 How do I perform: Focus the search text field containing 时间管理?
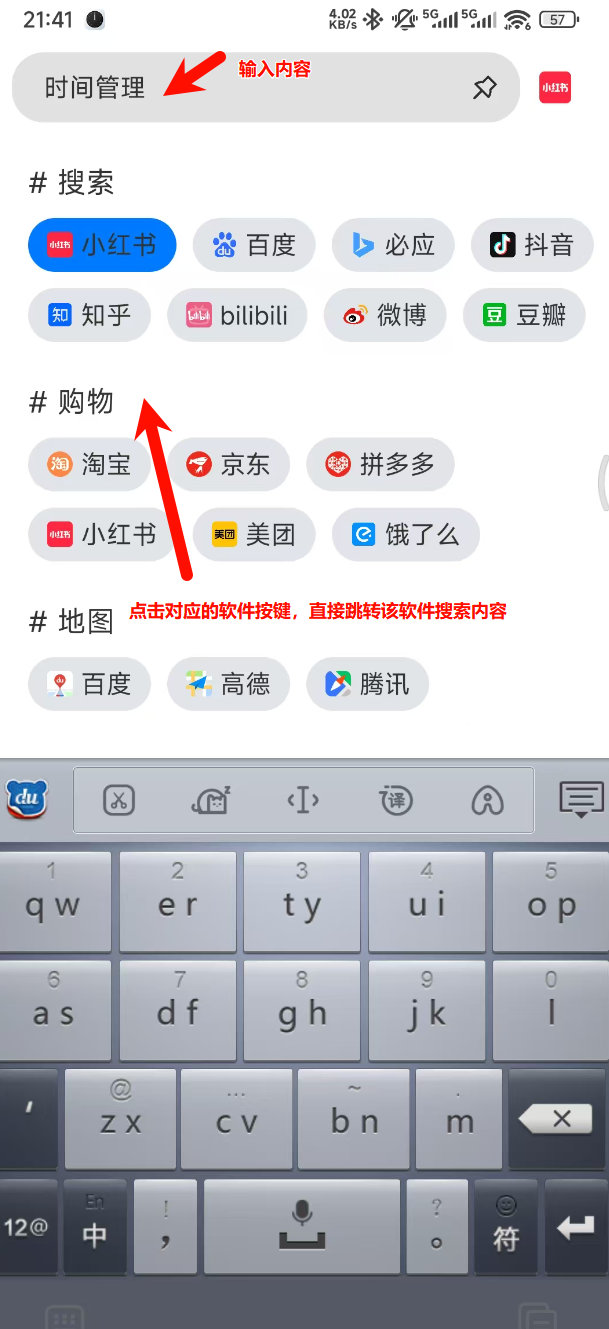pyautogui.click(x=265, y=88)
